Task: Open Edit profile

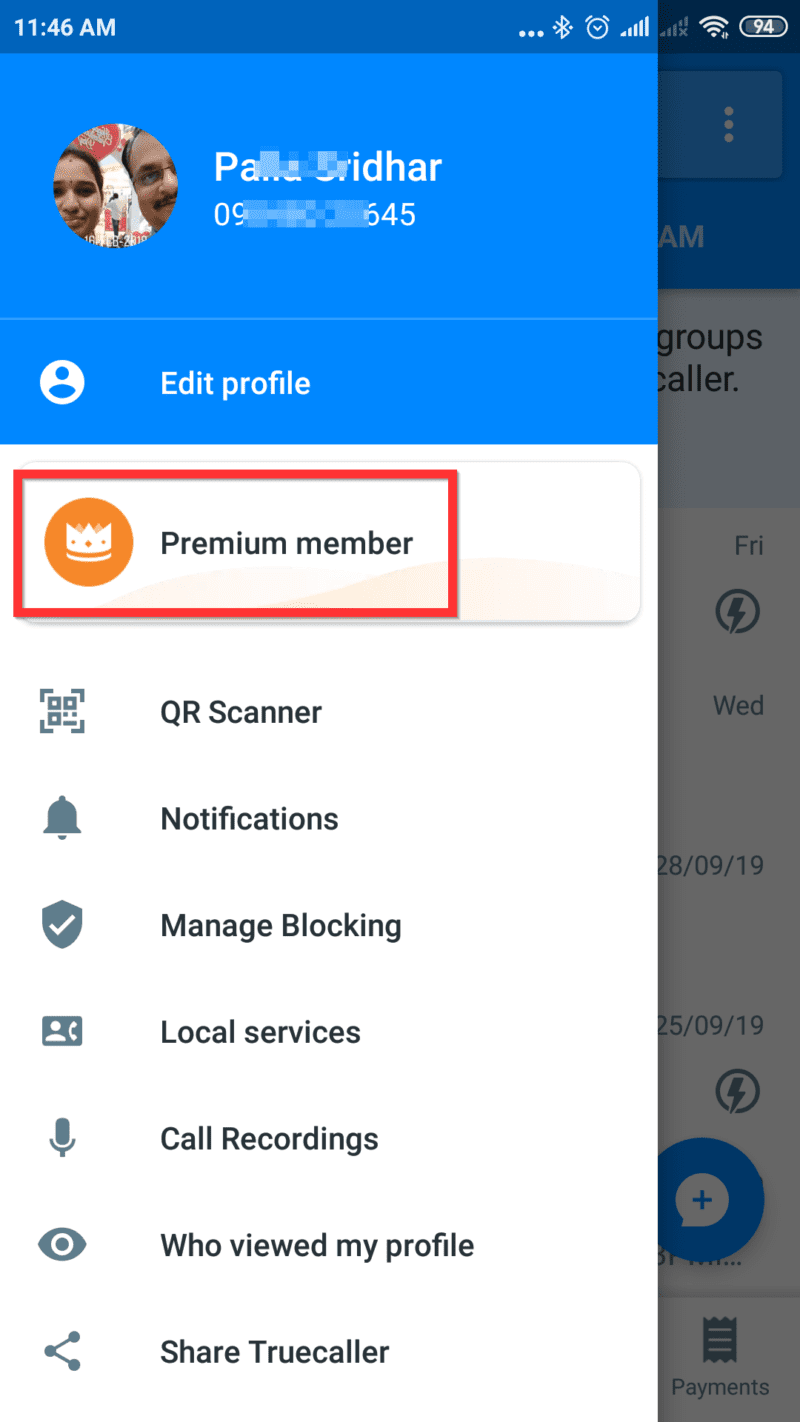Action: point(329,383)
